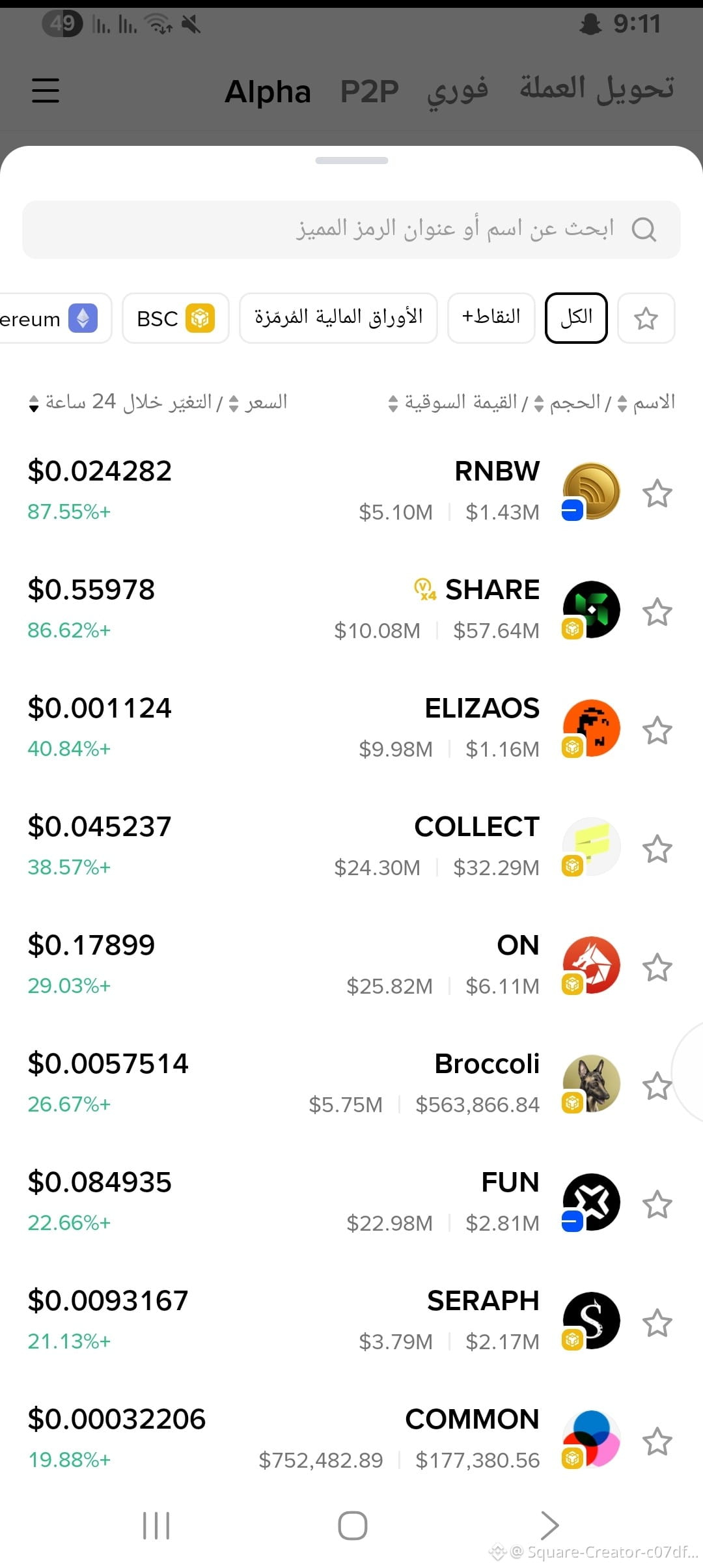This screenshot has width=703, height=1568.
Task: Go to the system home screen
Action: tap(352, 1525)
